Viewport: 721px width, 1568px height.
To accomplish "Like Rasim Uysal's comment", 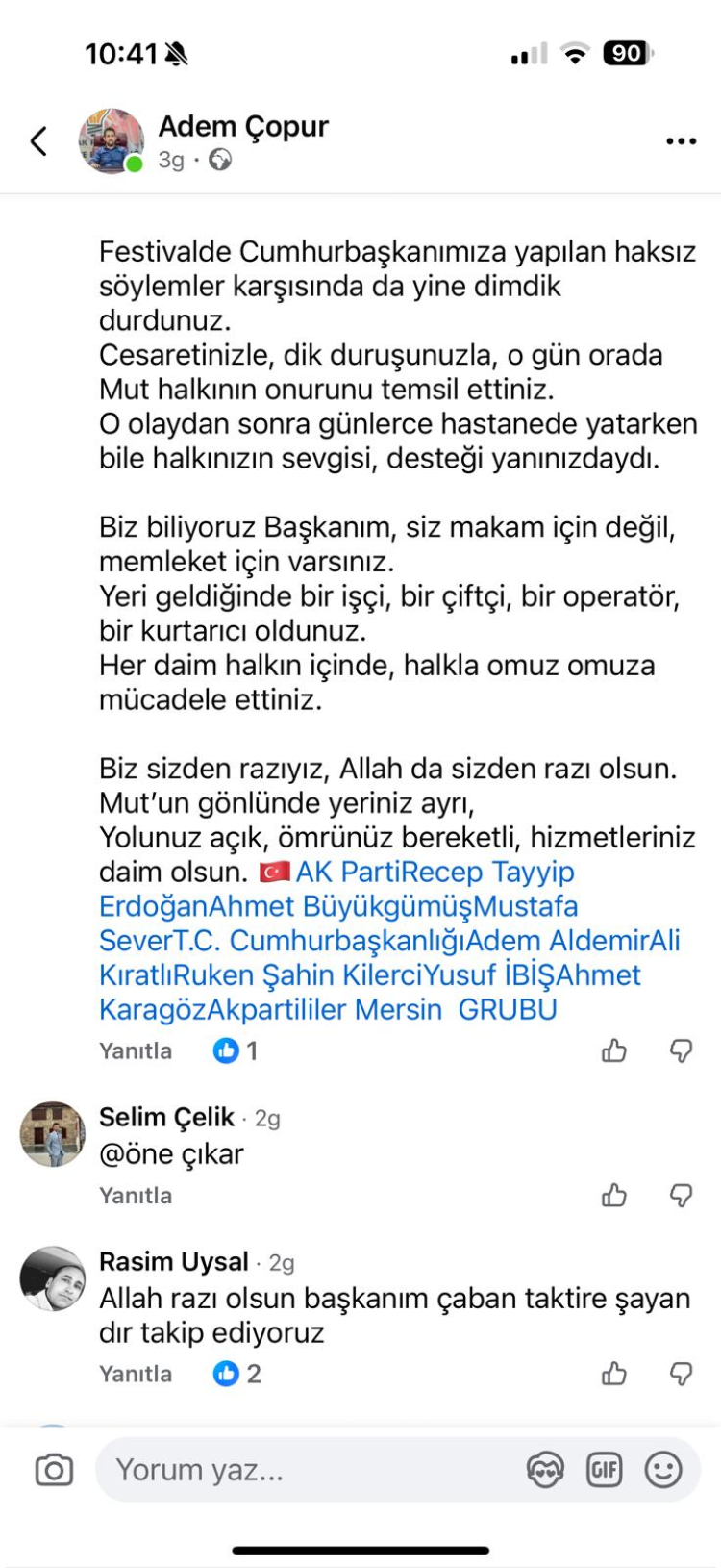I will click(614, 1374).
